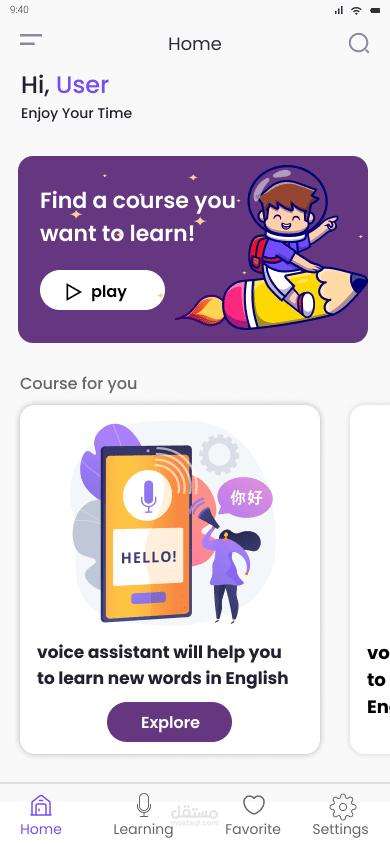Tap the play button on the banner
The width and height of the screenshot is (390, 844).
[102, 291]
